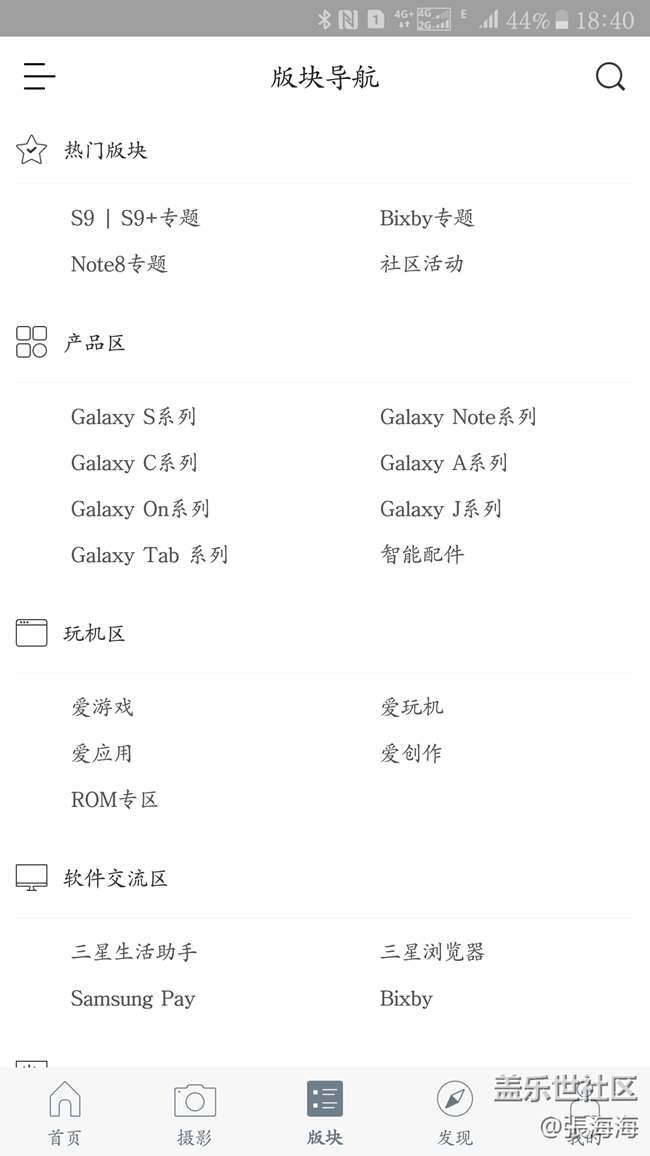650x1156 pixels.
Task: Open the Samsung Pay board
Action: (x=133, y=998)
